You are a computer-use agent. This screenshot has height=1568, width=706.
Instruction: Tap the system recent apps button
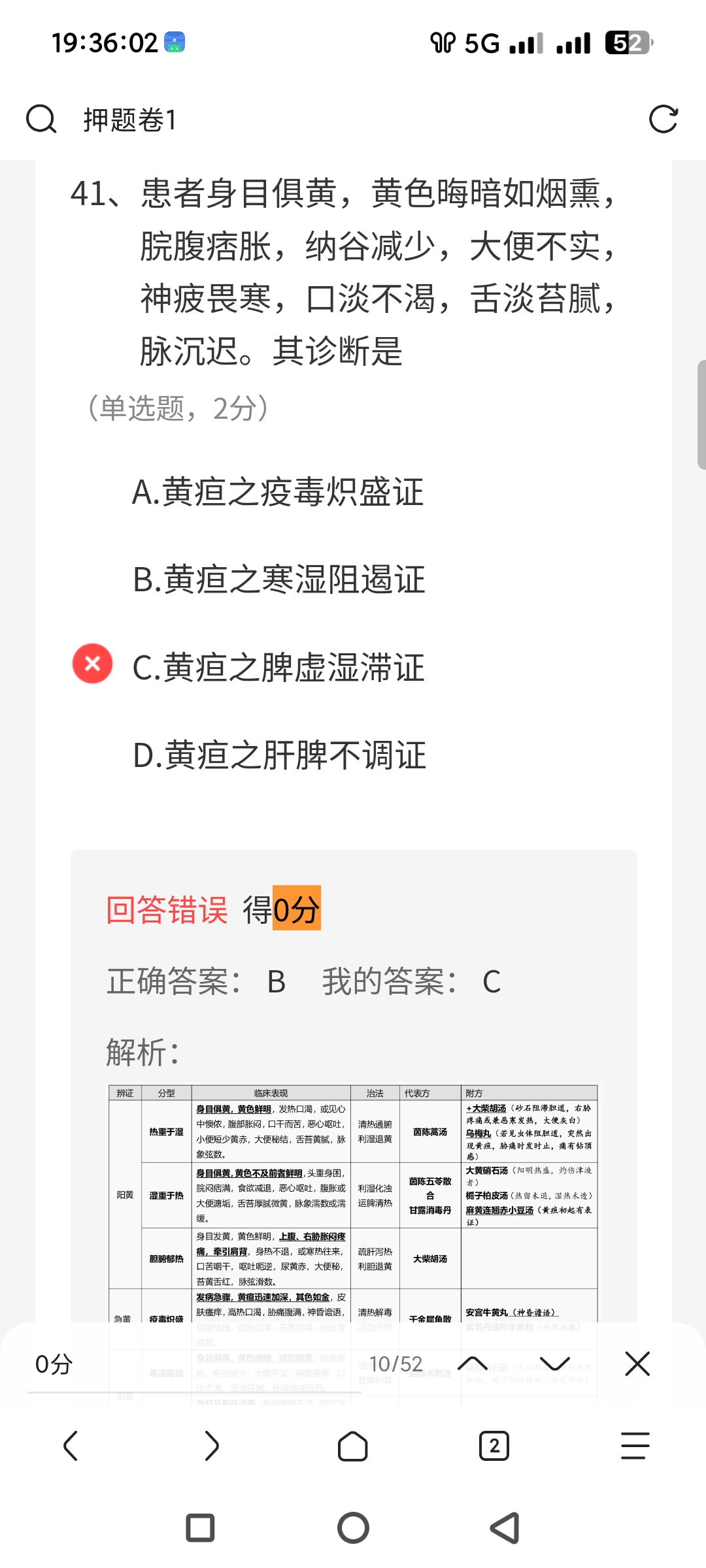[x=200, y=1528]
